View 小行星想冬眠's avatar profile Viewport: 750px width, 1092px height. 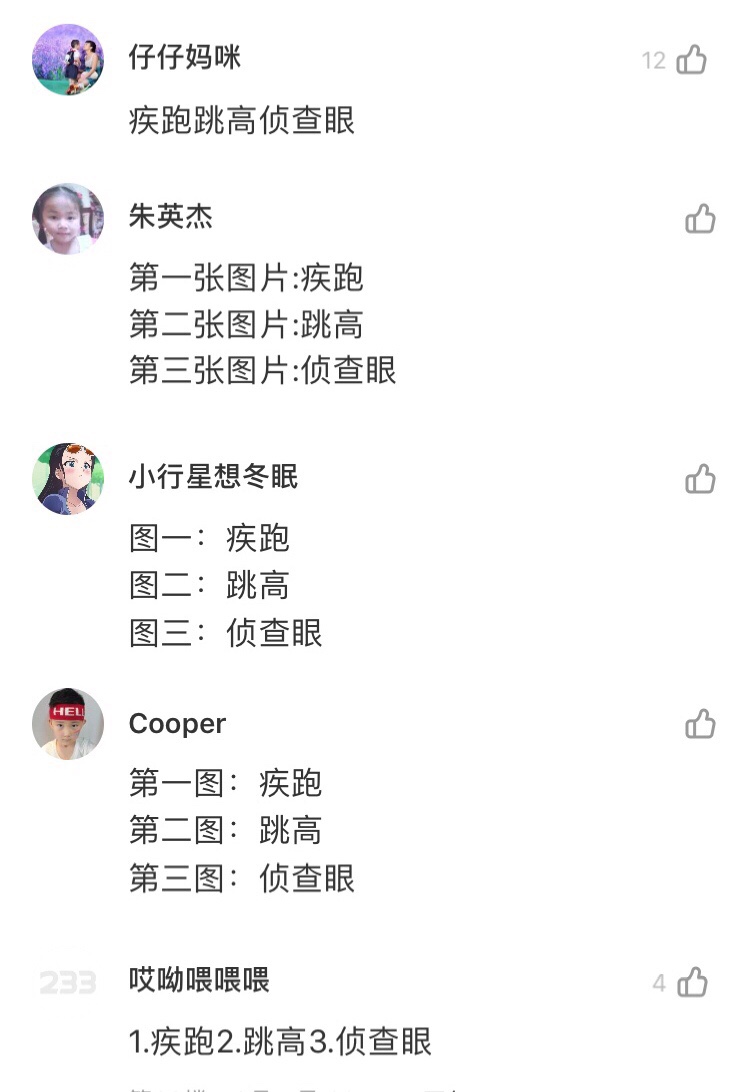[x=68, y=479]
